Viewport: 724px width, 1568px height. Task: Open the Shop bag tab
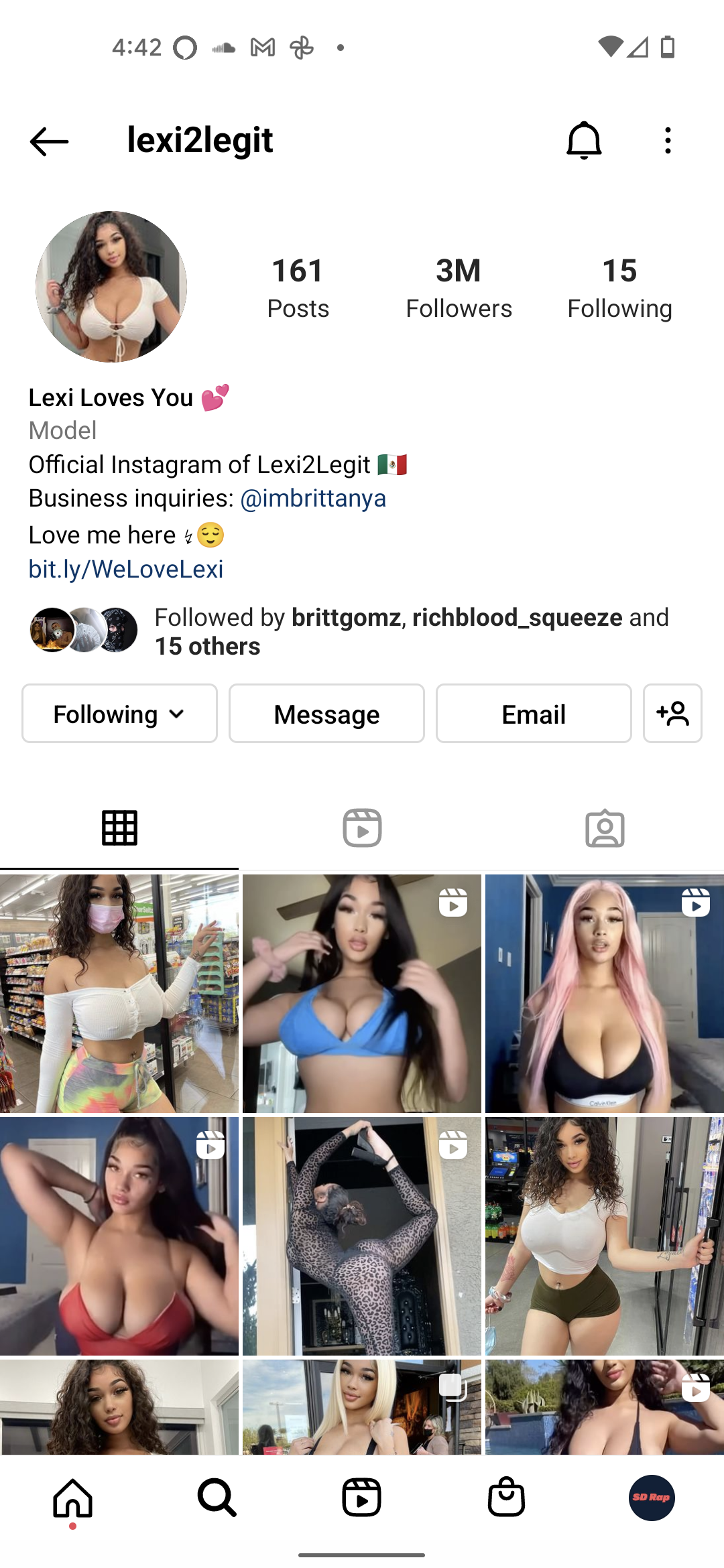pyautogui.click(x=506, y=1497)
